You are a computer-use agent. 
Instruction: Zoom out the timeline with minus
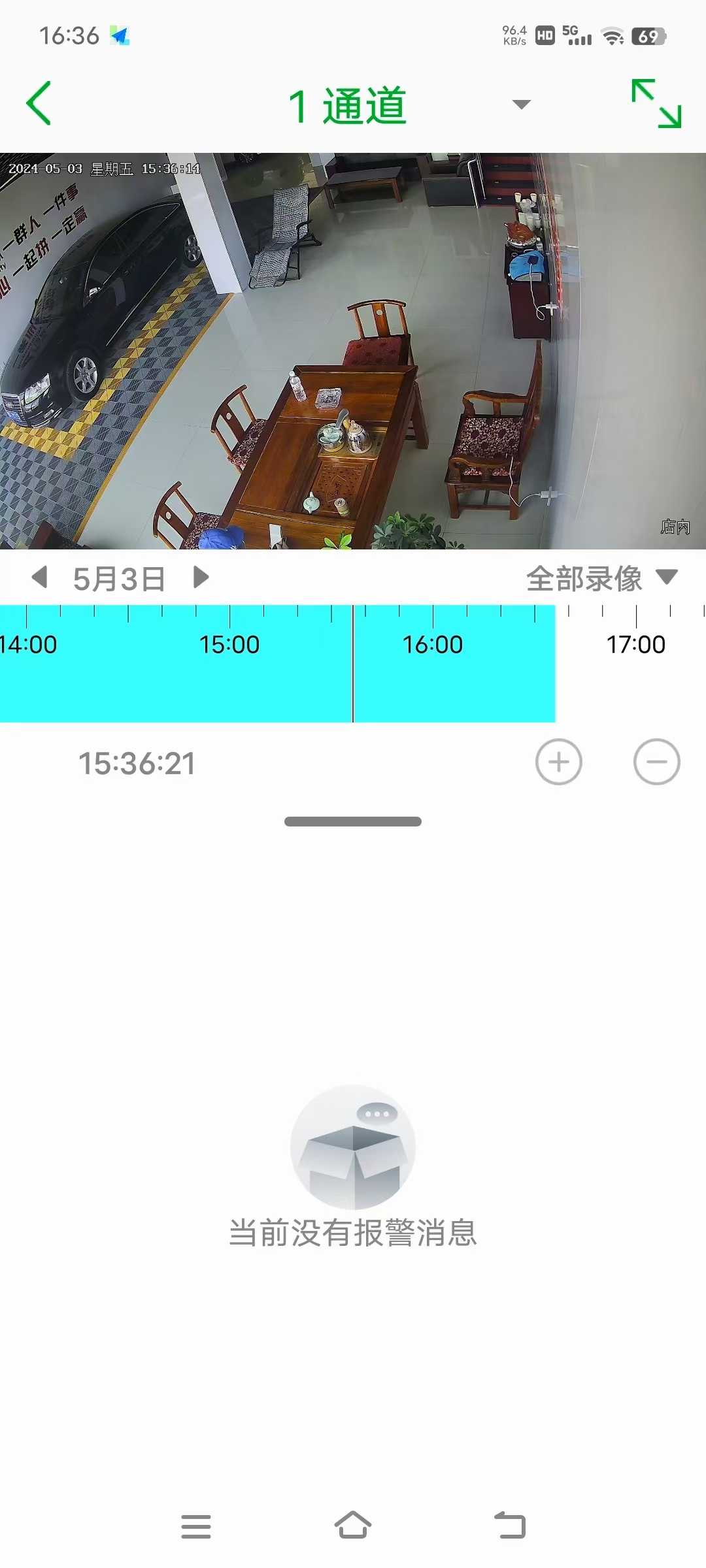[x=656, y=762]
